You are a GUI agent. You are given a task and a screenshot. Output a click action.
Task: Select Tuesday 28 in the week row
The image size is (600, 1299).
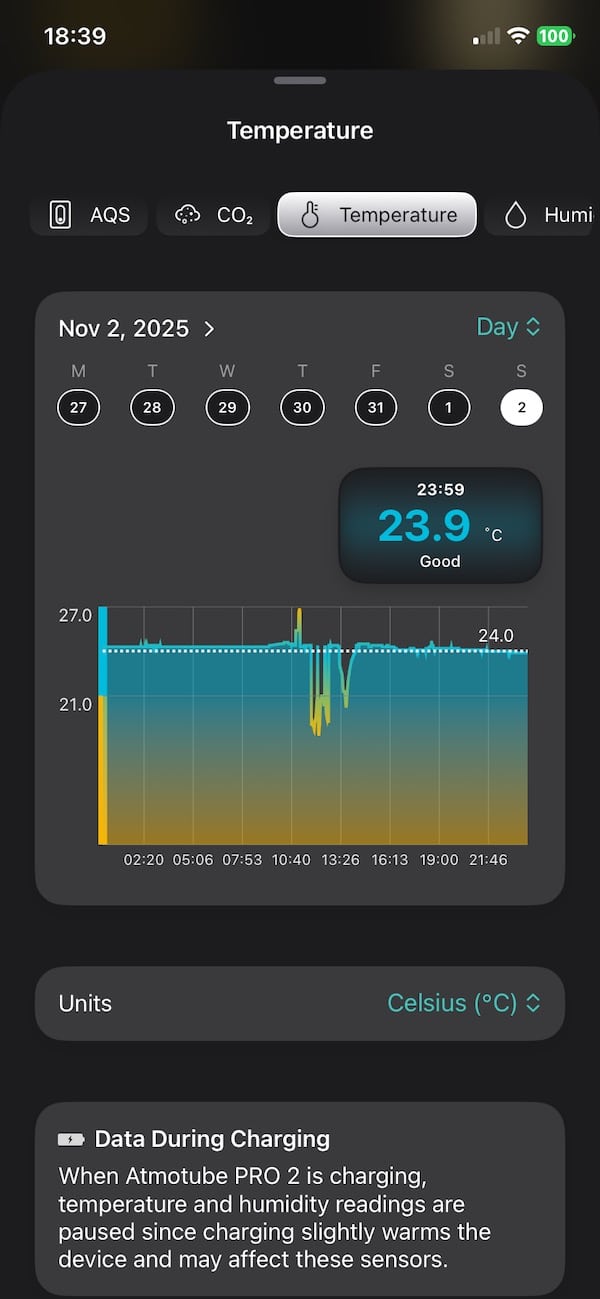pos(152,408)
